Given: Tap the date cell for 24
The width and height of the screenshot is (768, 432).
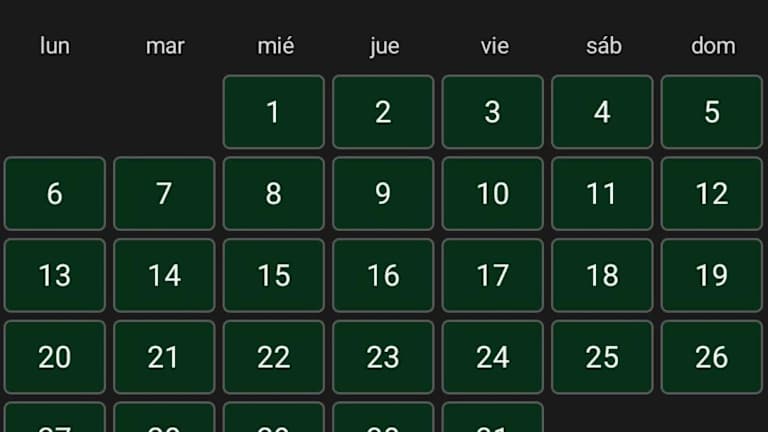Looking at the screenshot, I should (492, 357).
